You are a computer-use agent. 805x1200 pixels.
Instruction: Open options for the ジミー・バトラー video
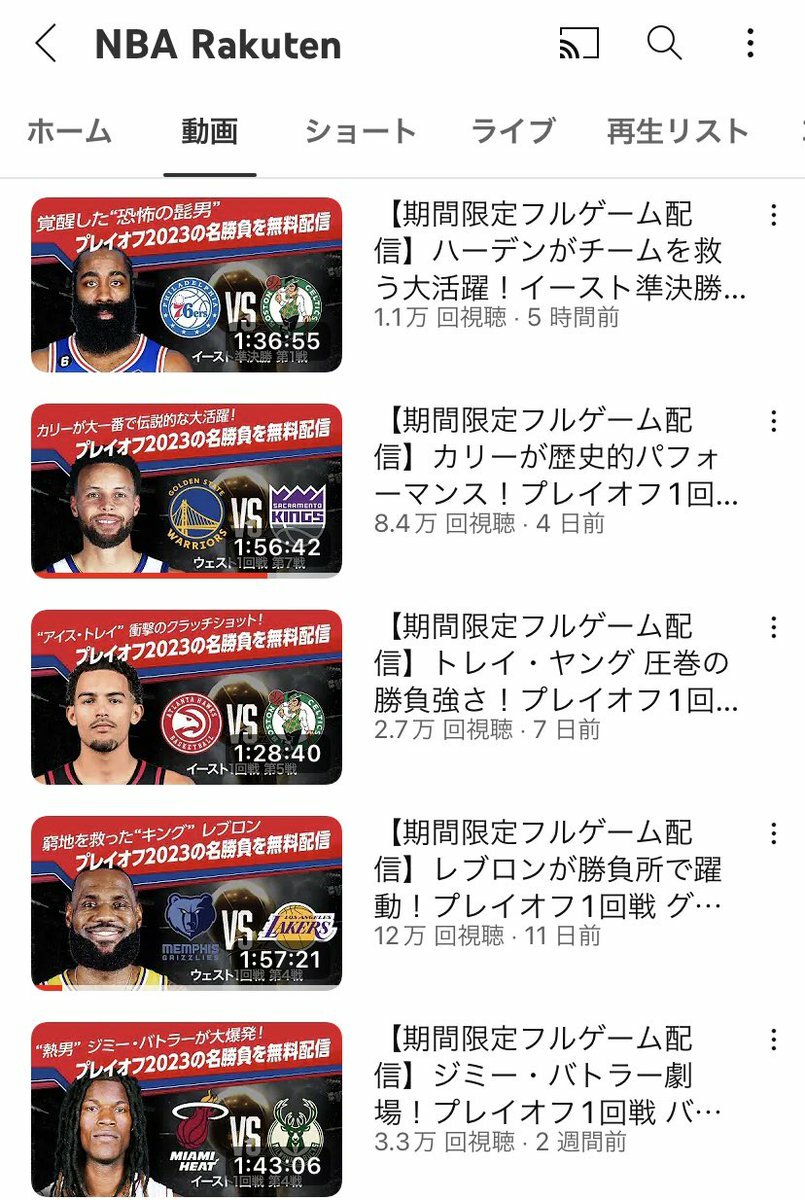[x=773, y=1039]
